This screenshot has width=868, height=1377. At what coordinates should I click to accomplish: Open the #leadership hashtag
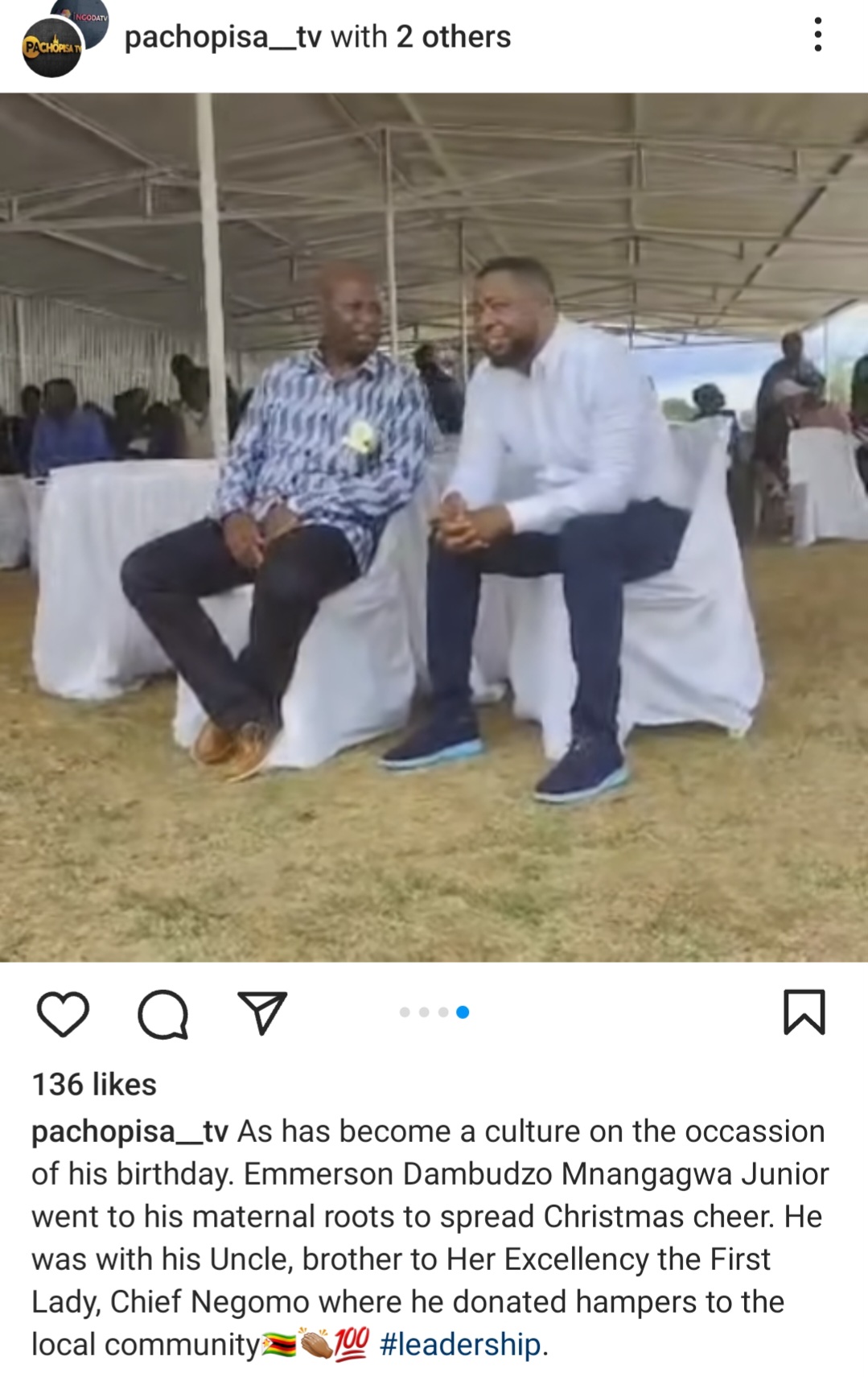(x=460, y=1344)
